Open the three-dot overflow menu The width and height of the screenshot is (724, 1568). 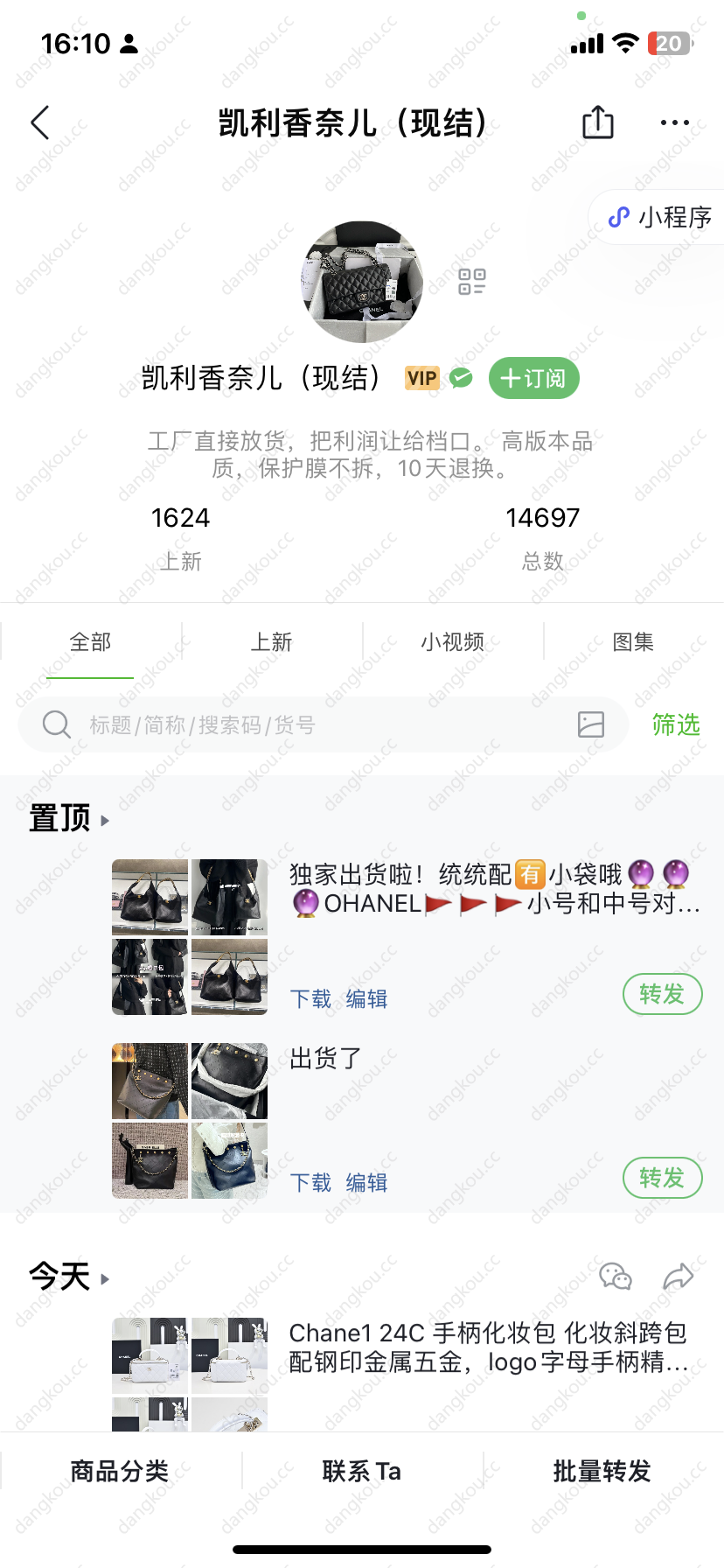pyautogui.click(x=675, y=123)
